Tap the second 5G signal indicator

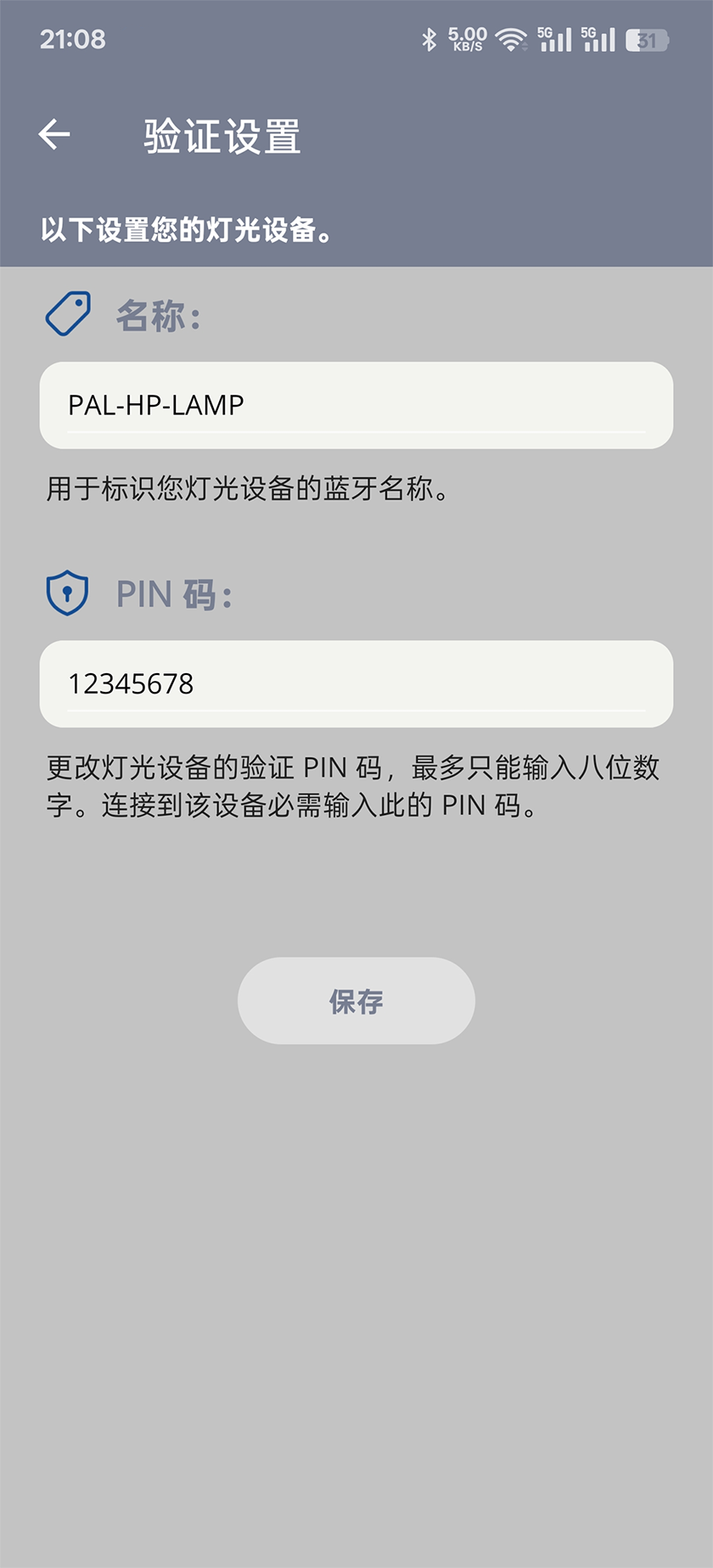click(x=600, y=37)
